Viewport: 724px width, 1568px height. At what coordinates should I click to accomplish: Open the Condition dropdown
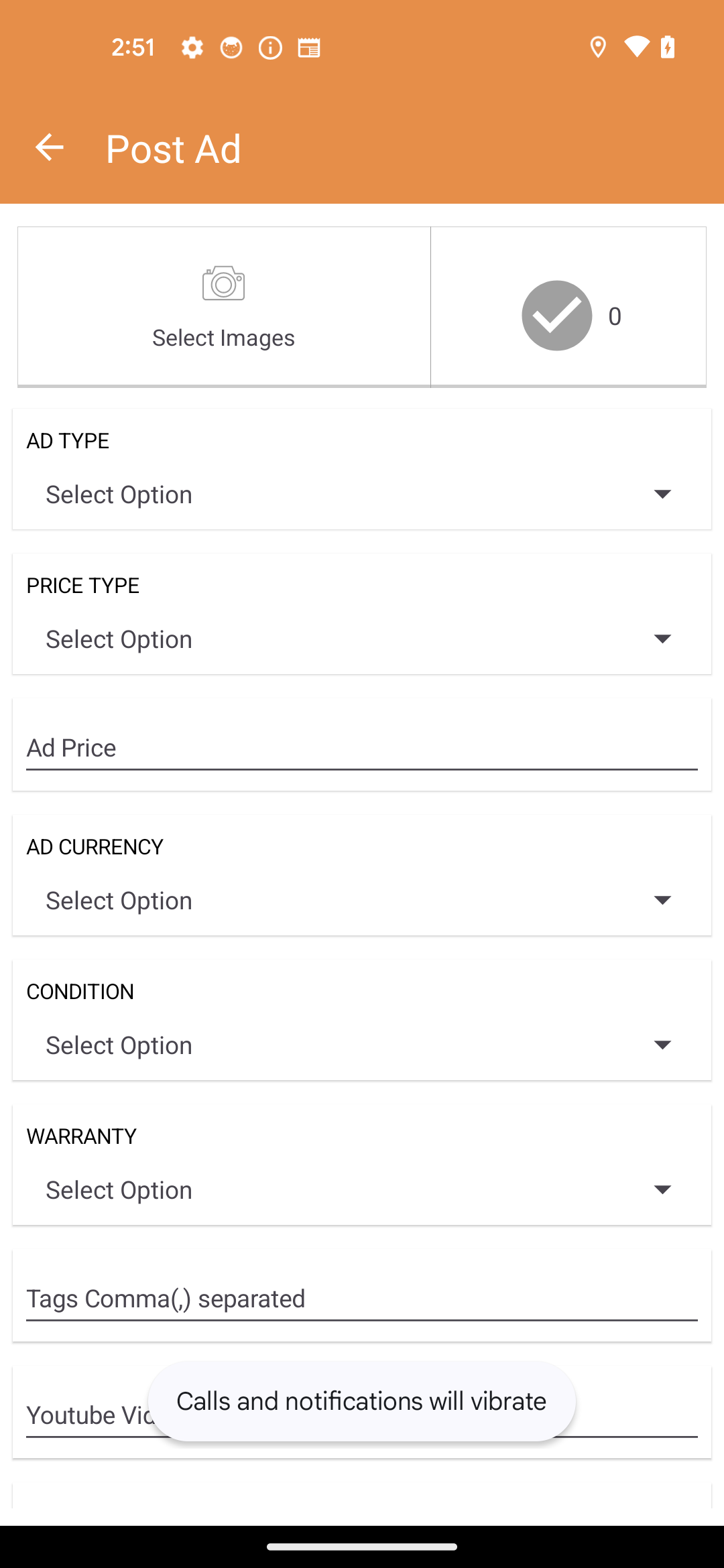coord(362,1045)
